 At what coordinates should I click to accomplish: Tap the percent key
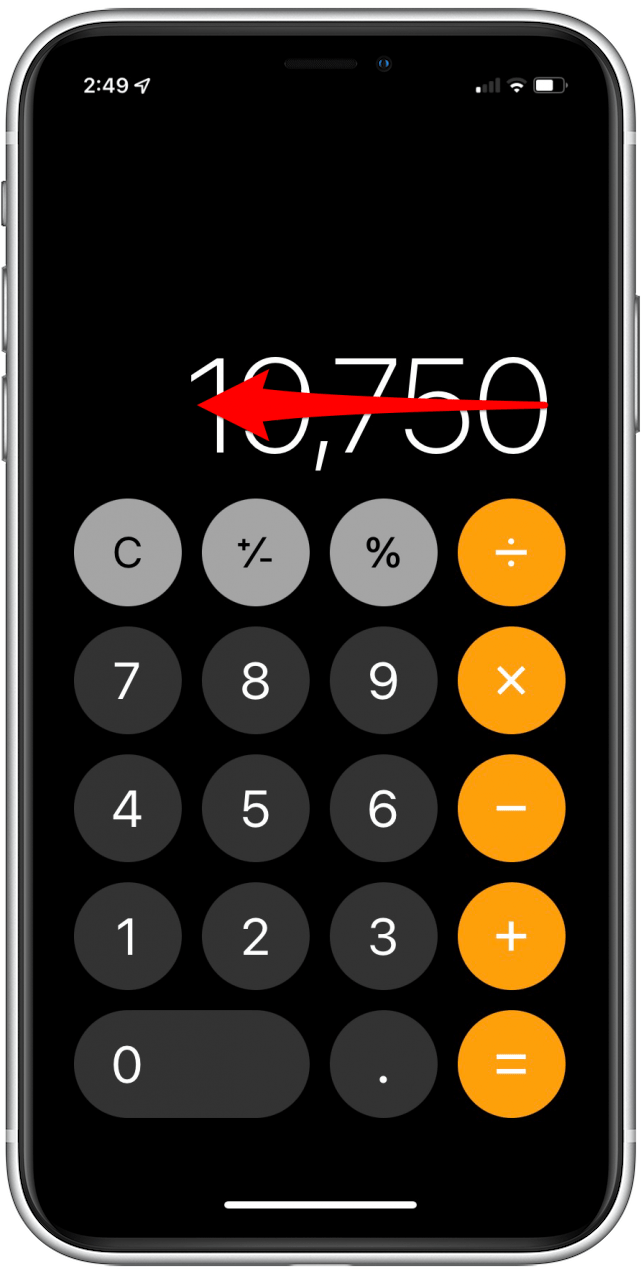click(x=384, y=553)
